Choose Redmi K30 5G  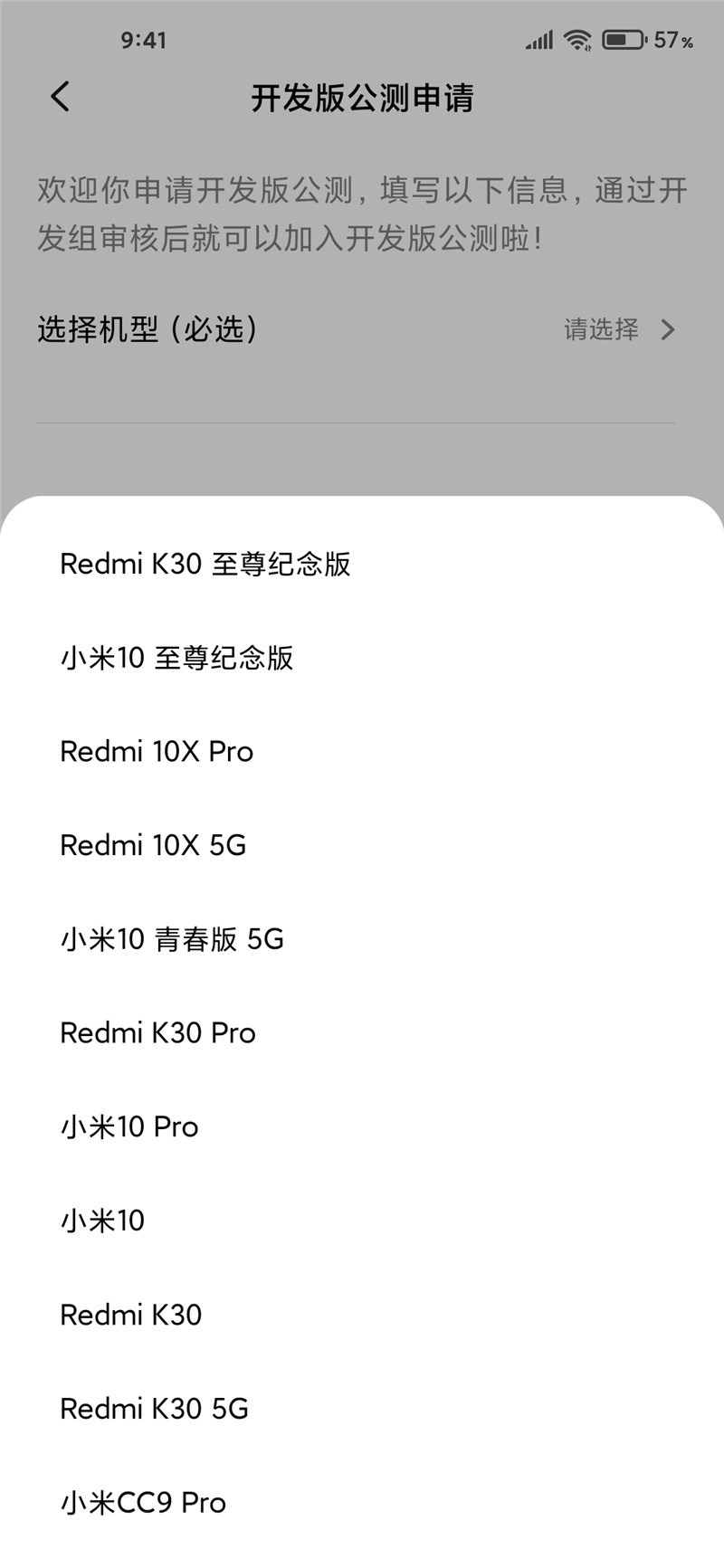tap(154, 1409)
